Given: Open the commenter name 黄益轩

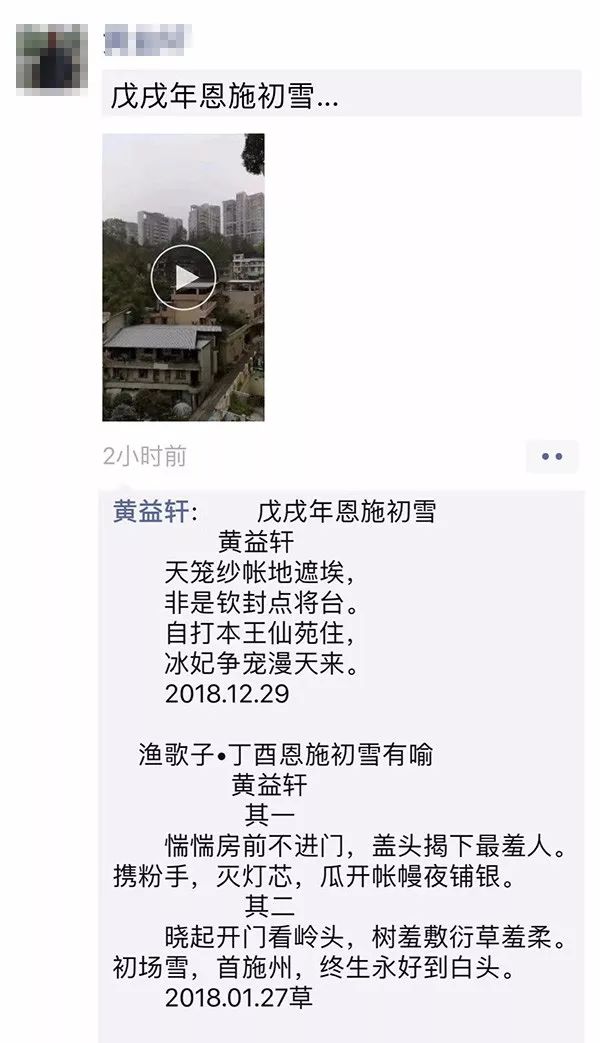Looking at the screenshot, I should [x=150, y=511].
